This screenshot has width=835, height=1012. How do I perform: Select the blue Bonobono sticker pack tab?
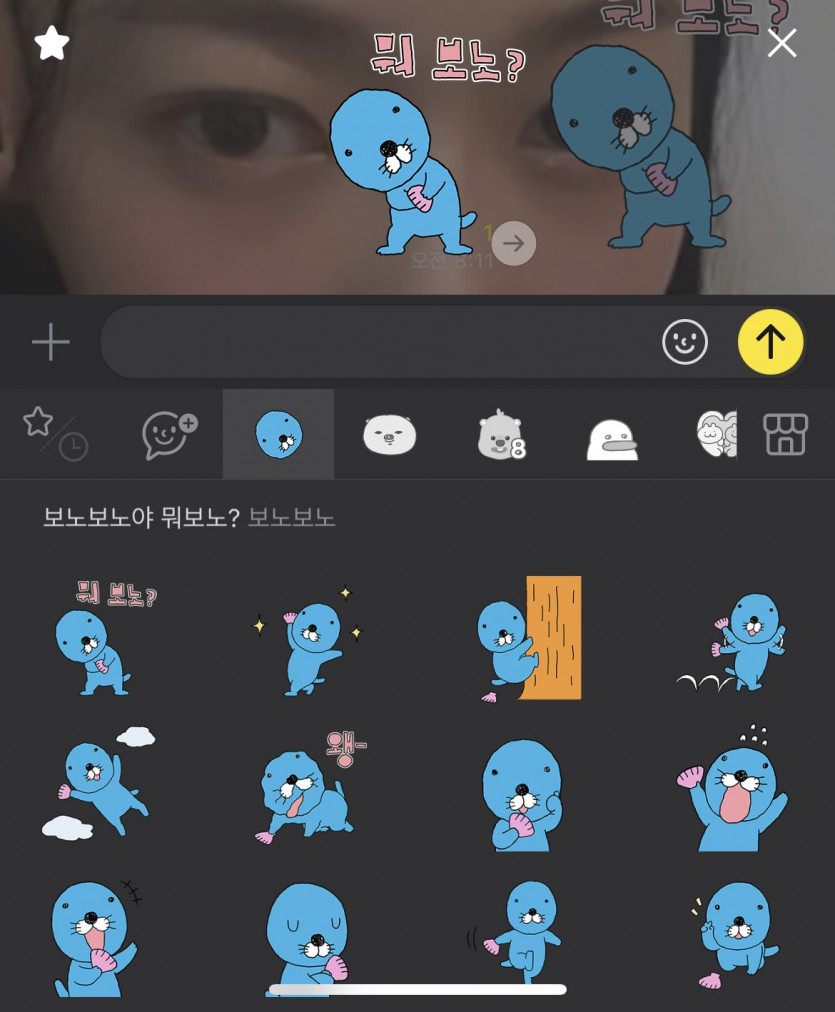click(x=278, y=434)
